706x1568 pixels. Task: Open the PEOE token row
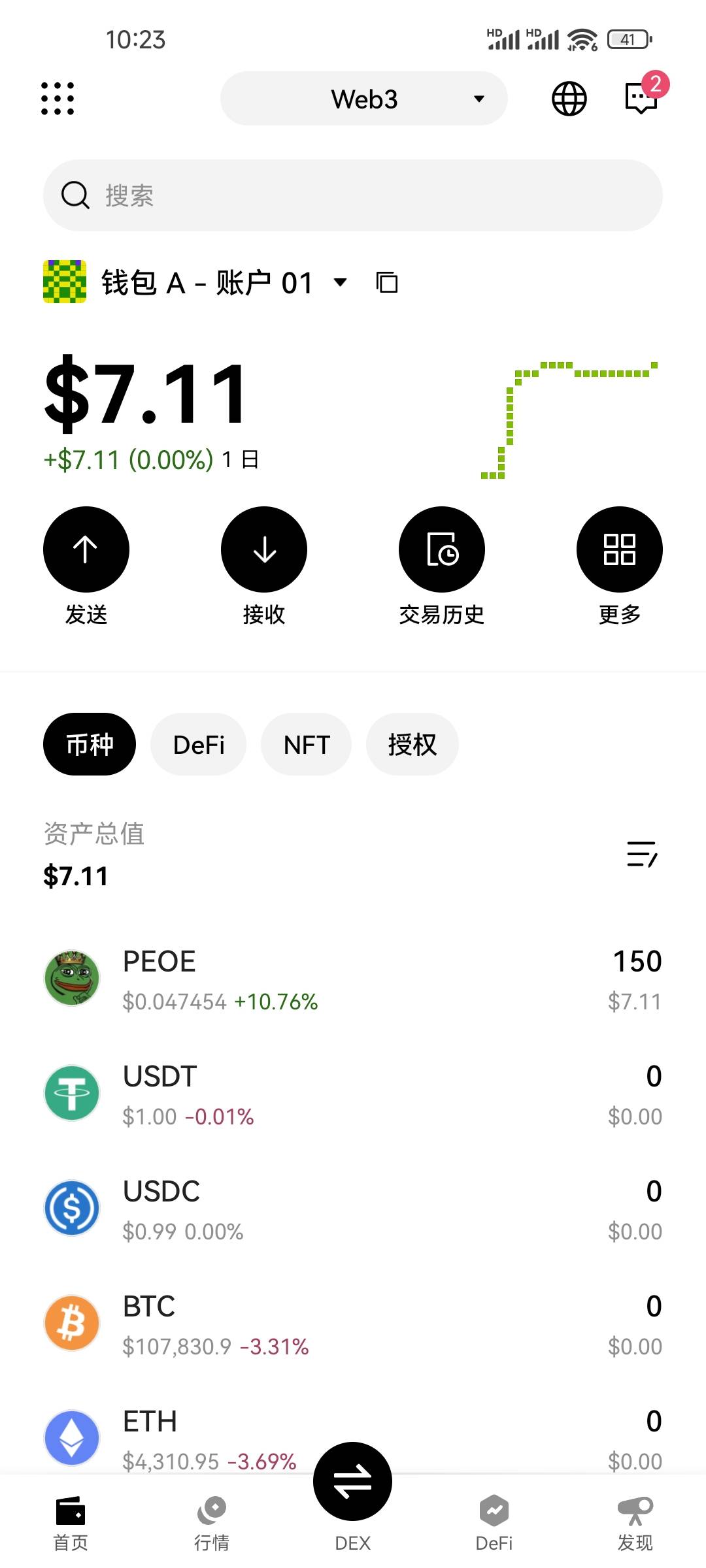(353, 979)
